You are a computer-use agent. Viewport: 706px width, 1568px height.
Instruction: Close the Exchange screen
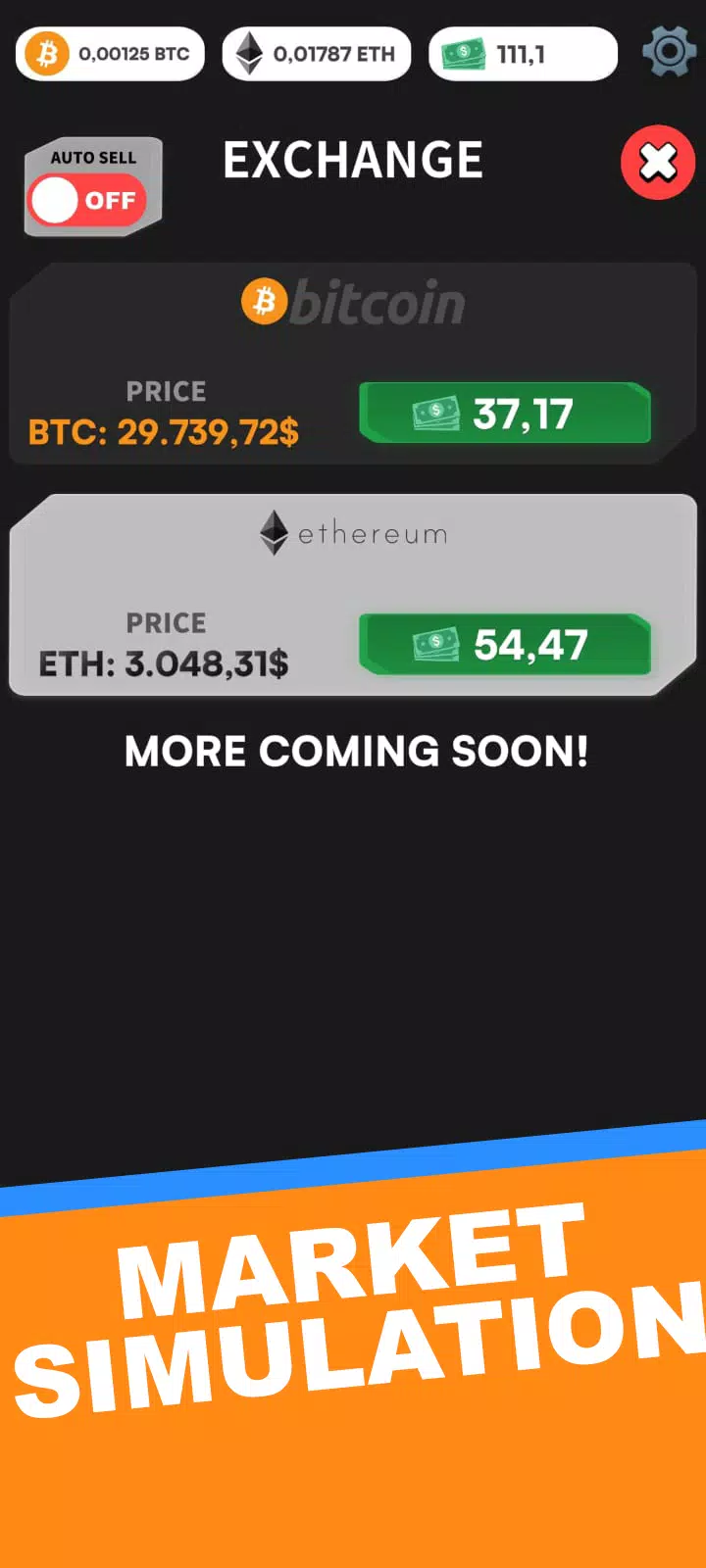click(x=657, y=163)
